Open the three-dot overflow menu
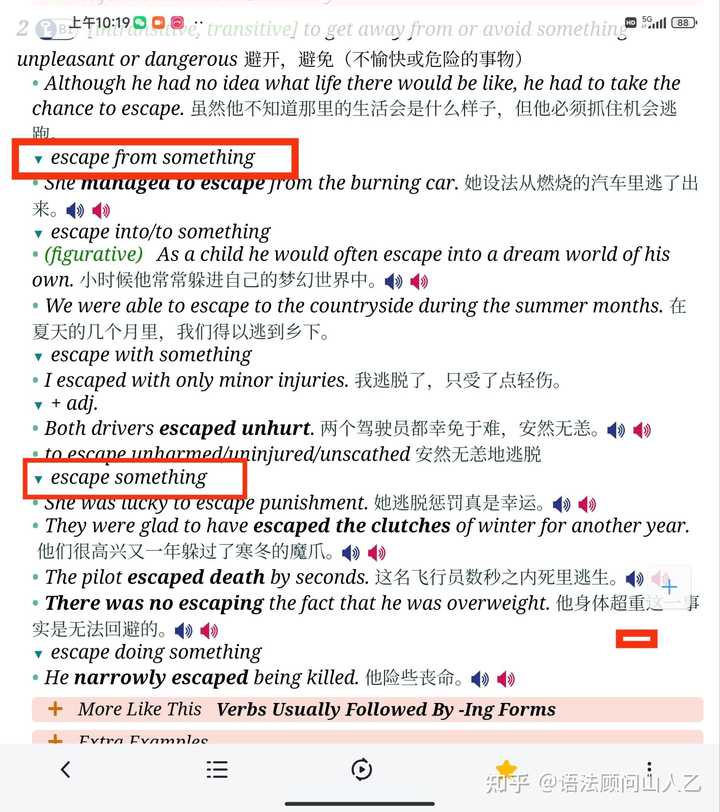 [x=650, y=769]
